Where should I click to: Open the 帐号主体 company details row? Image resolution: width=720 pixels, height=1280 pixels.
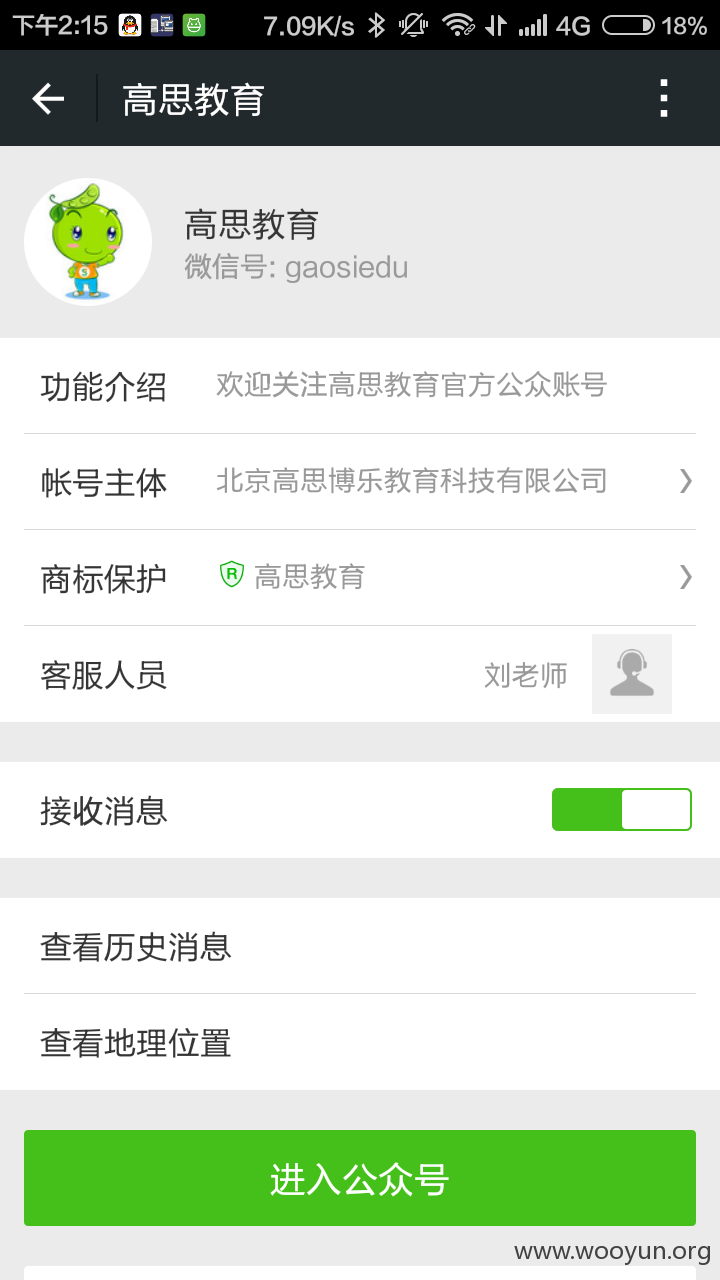tap(360, 482)
